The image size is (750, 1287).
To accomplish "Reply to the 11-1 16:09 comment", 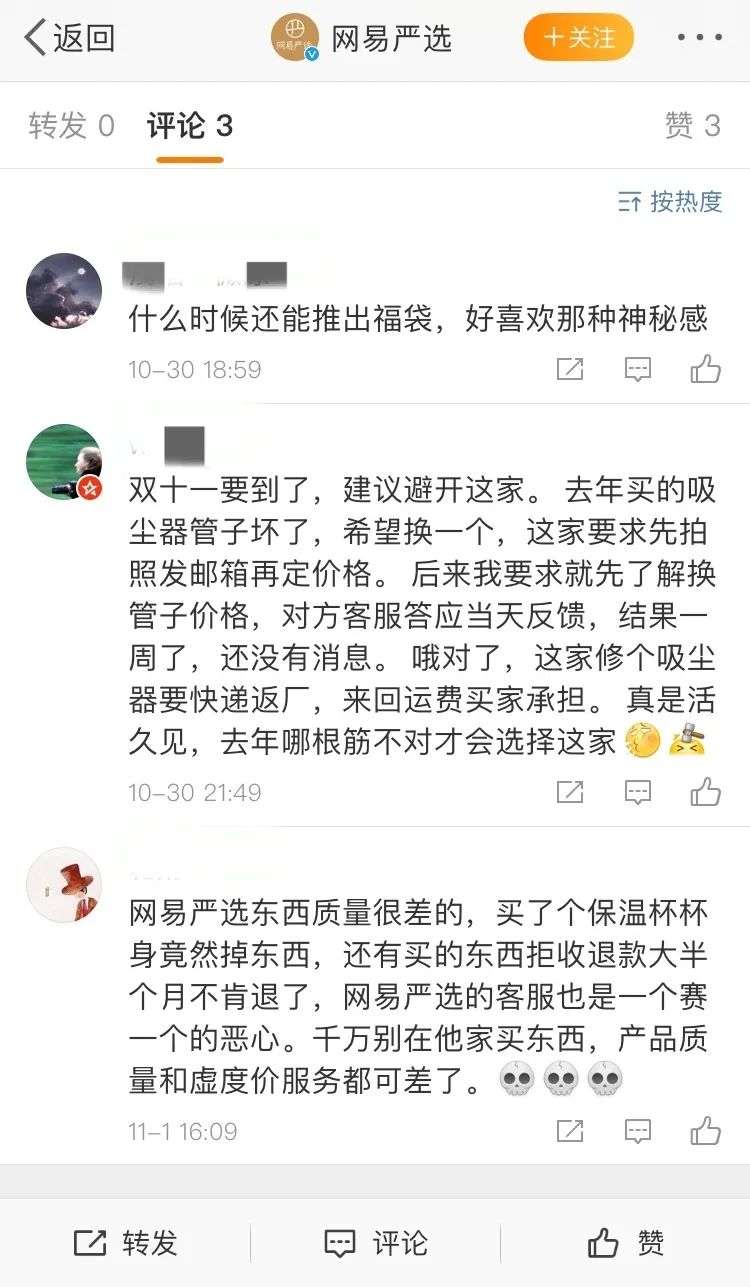I will coord(638,1132).
